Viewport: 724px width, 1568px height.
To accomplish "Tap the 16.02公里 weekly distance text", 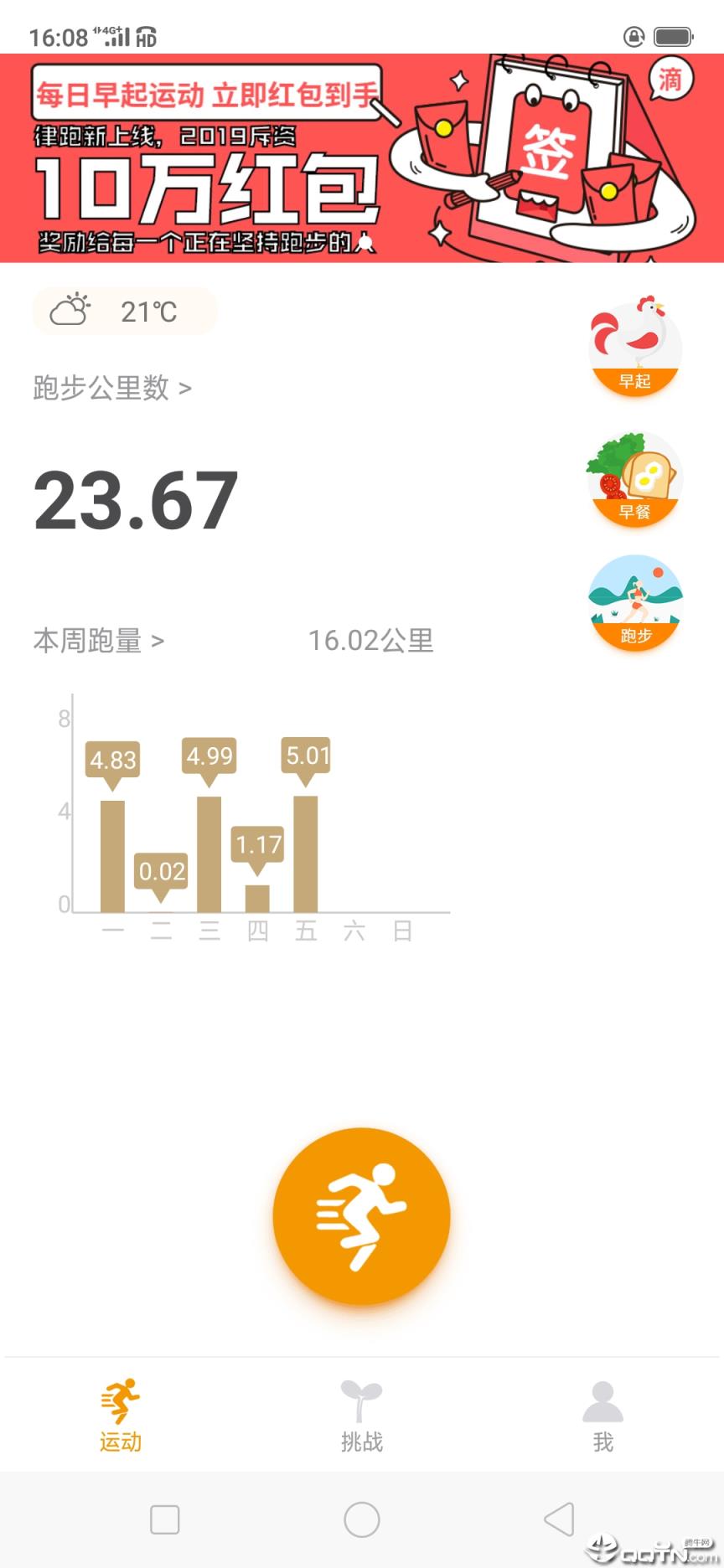I will 371,640.
